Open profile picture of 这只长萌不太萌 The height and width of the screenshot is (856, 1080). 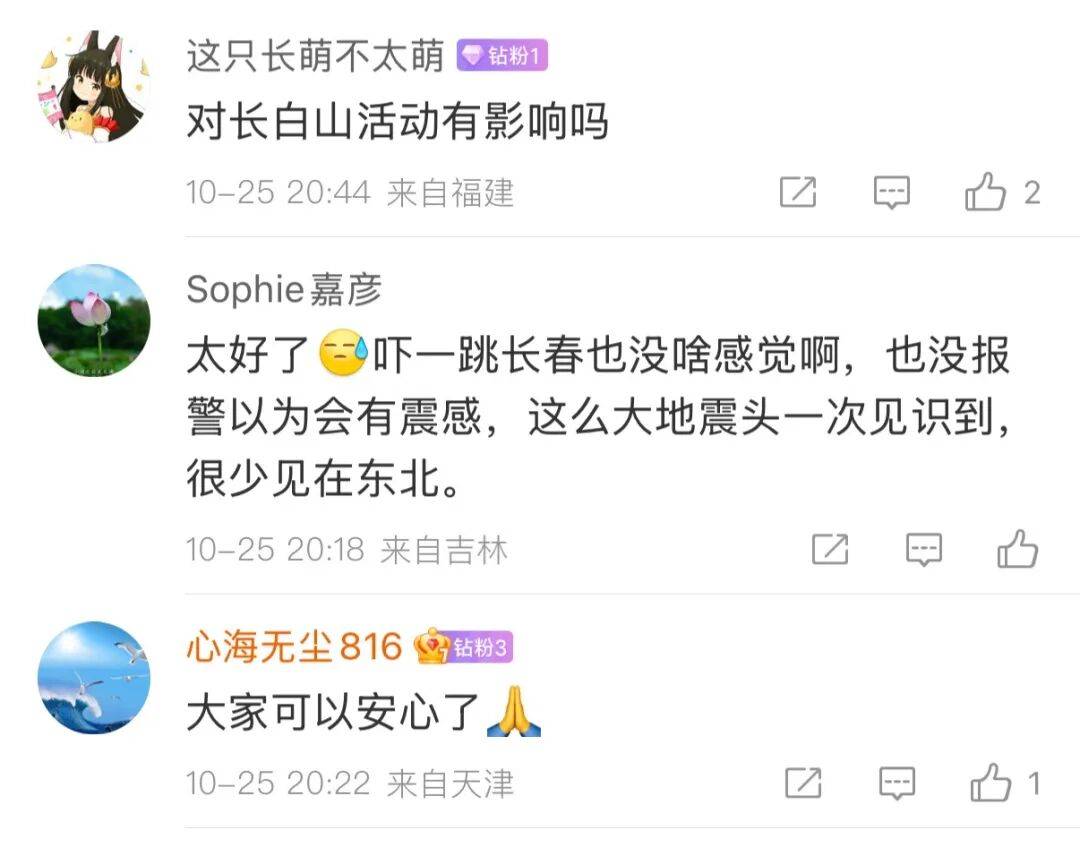click(x=93, y=87)
